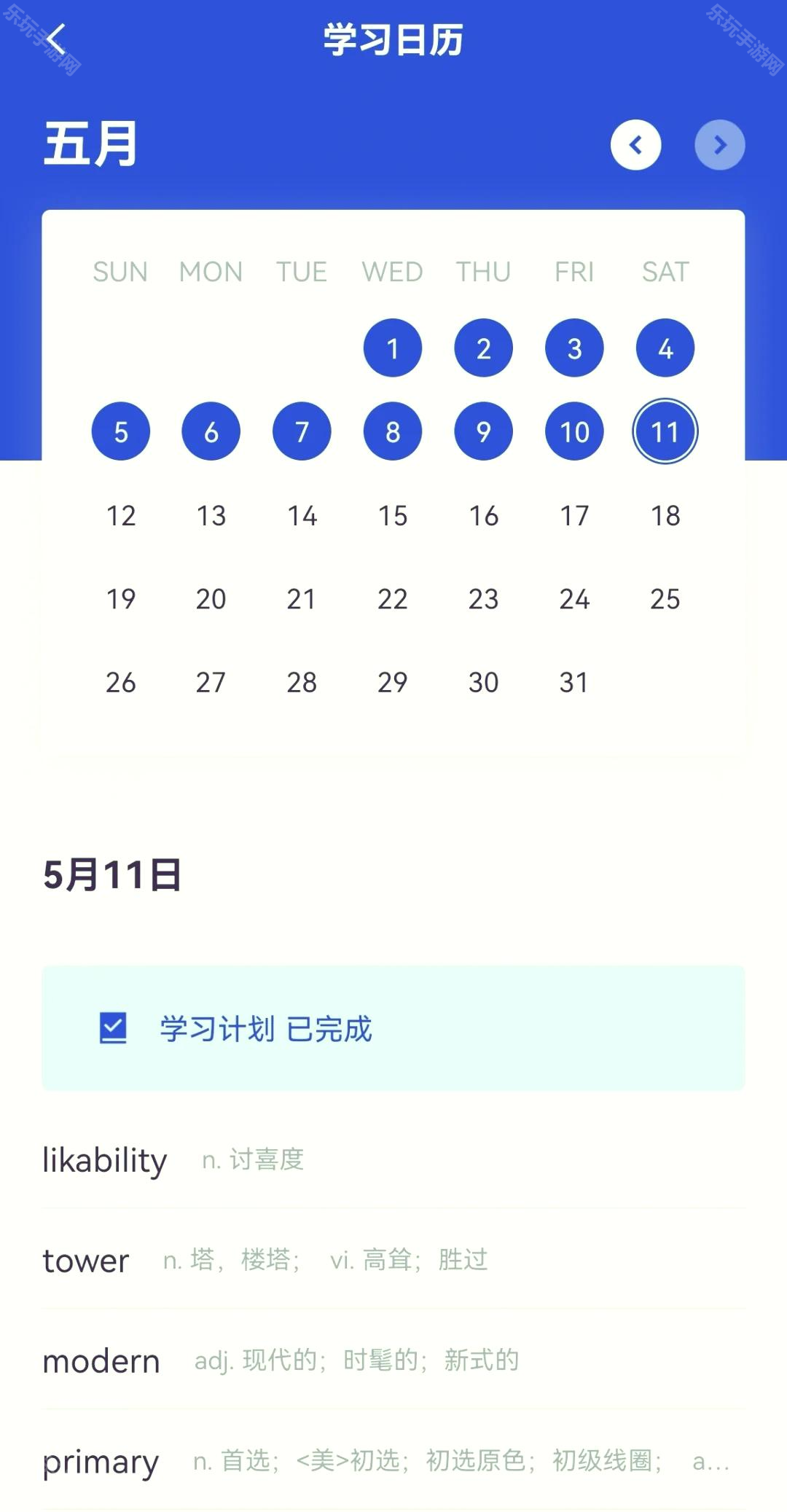This screenshot has width=787, height=1512.
Task: Go back from the study calendar
Action: click(x=56, y=39)
